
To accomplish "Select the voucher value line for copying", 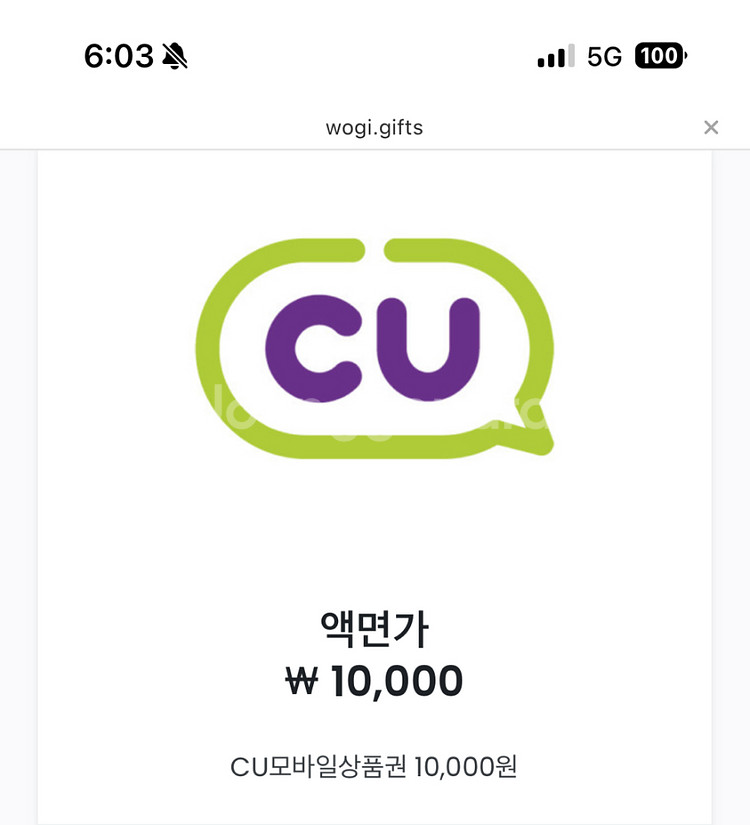I will pyautogui.click(x=375, y=678).
